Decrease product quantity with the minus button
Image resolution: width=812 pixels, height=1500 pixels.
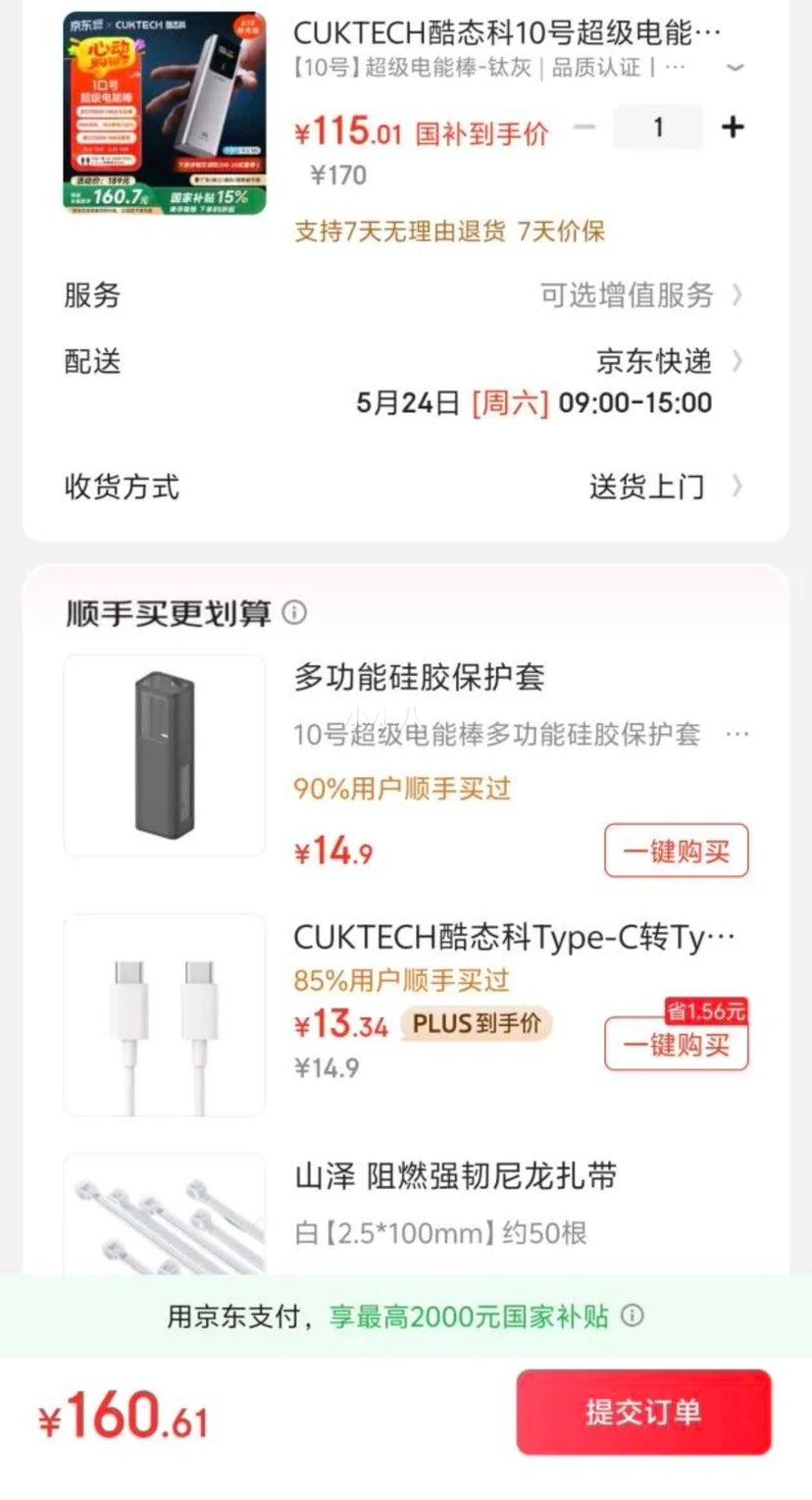point(584,128)
